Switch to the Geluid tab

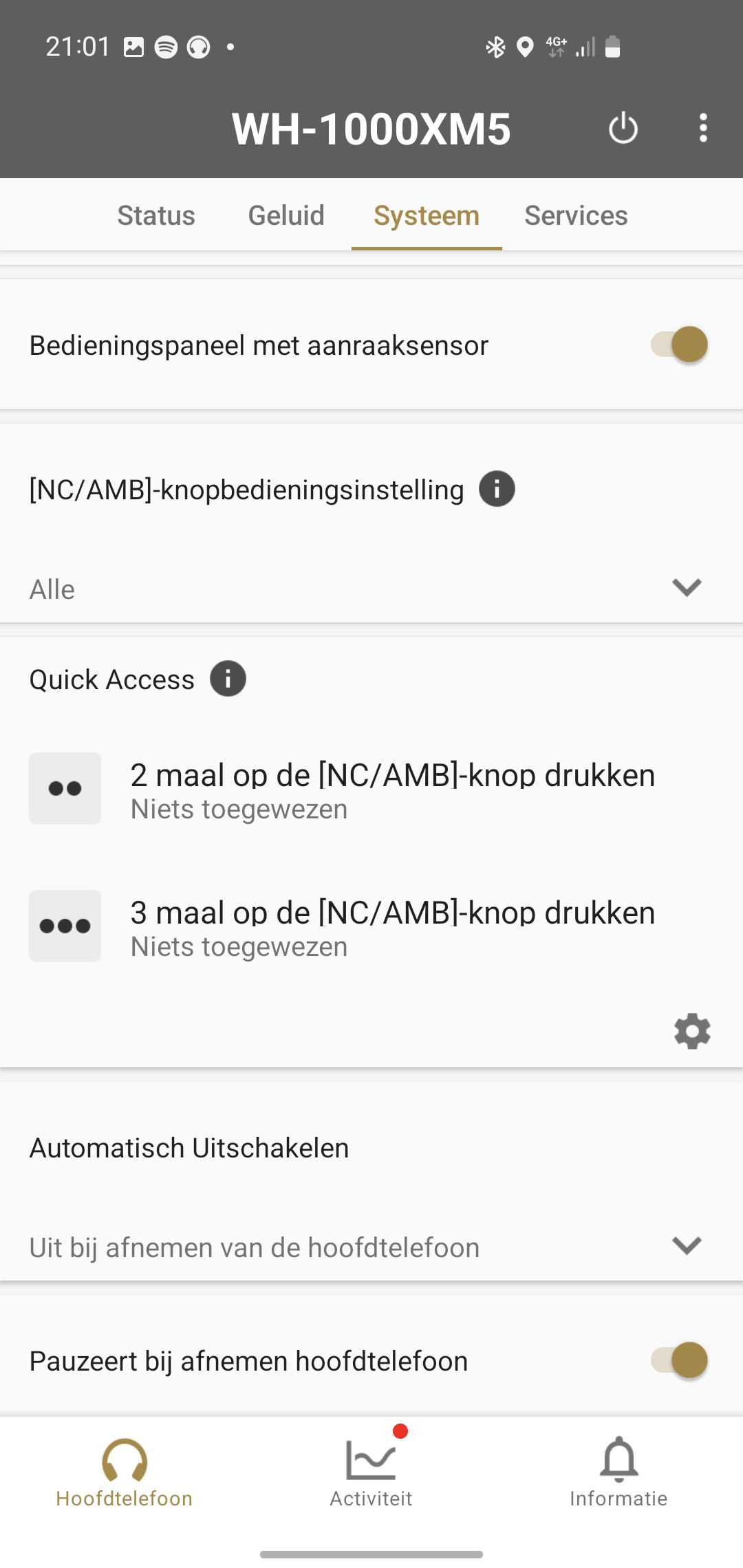[x=286, y=215]
